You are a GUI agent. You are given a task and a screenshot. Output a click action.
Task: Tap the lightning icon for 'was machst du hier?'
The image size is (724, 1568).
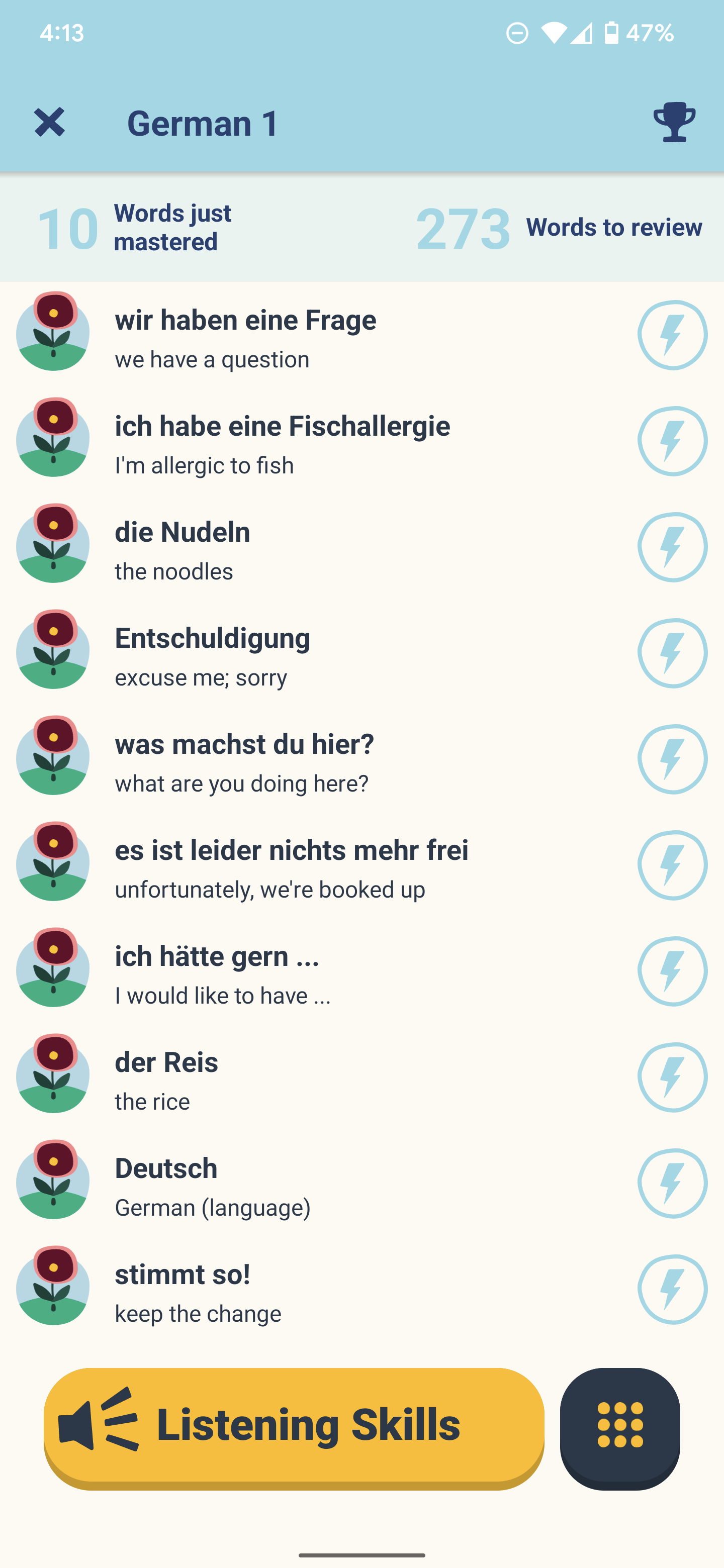[672, 759]
